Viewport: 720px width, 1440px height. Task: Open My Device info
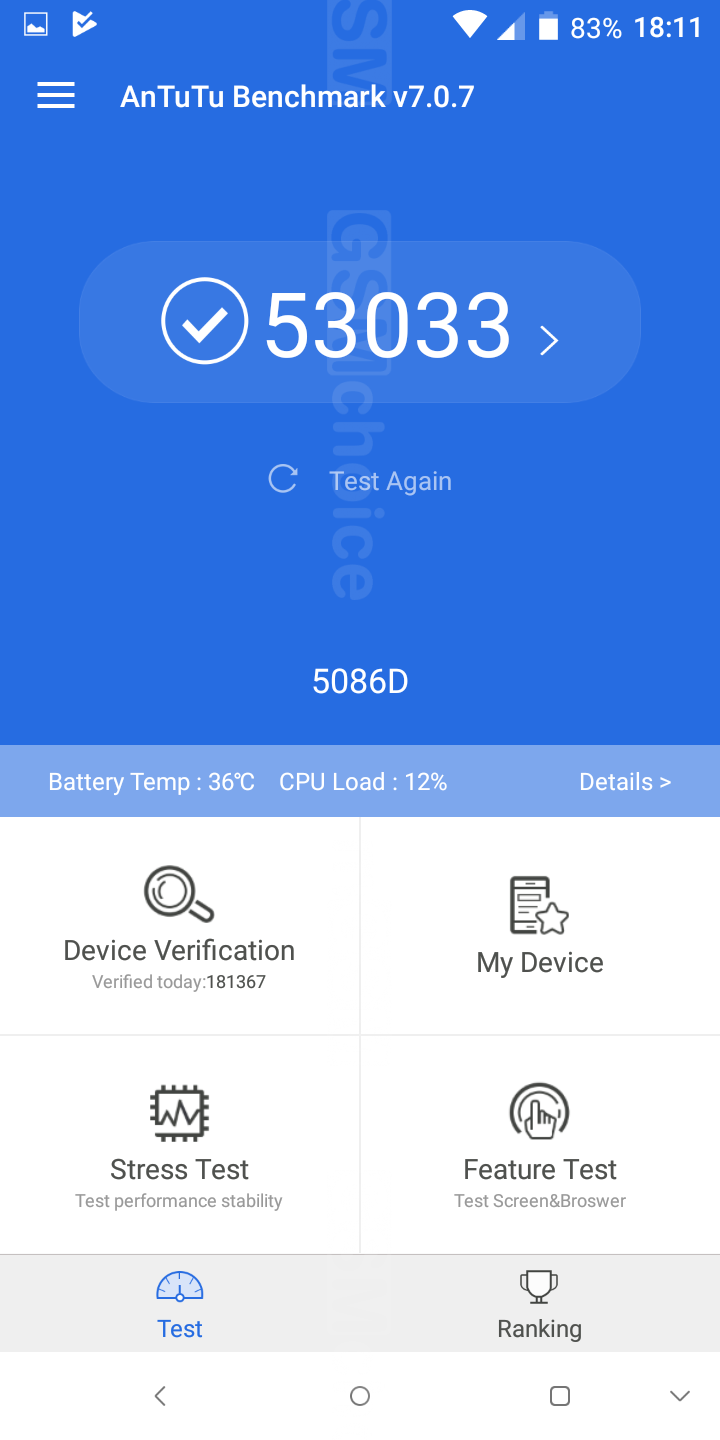540,926
